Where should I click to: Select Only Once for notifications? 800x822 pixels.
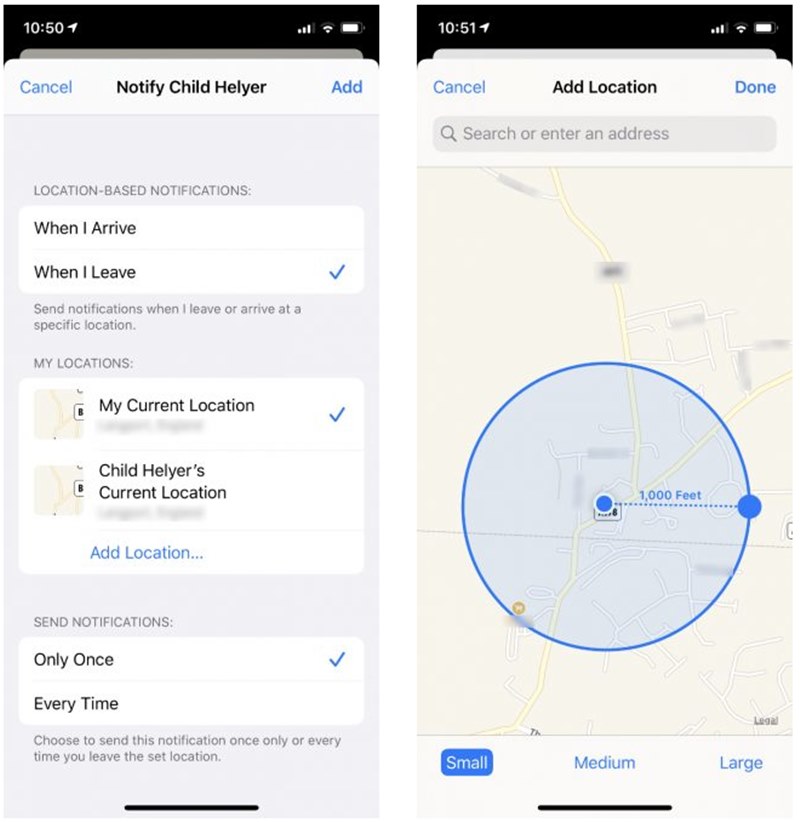(x=190, y=660)
